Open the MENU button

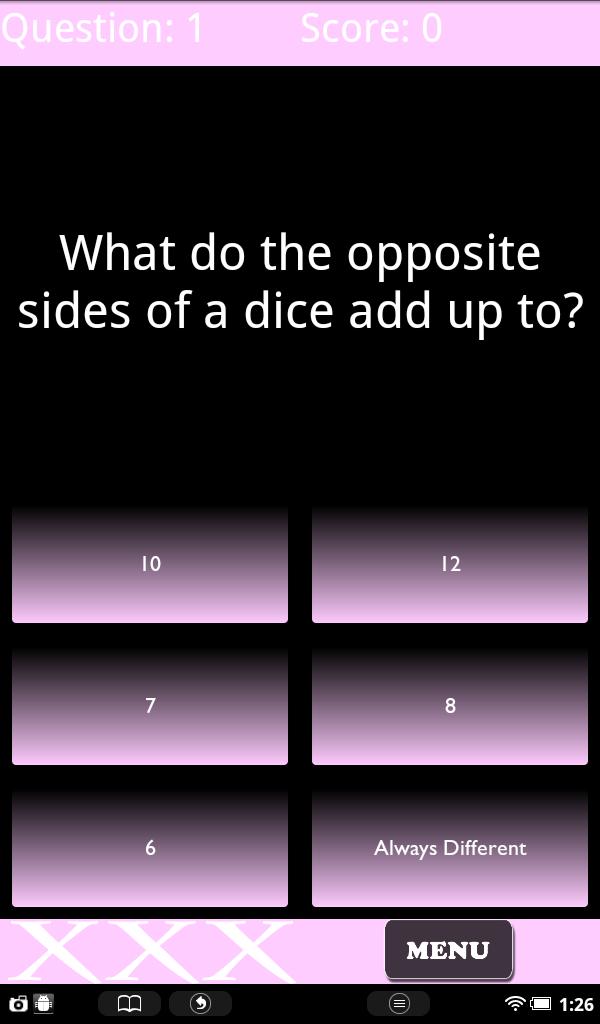(448, 950)
